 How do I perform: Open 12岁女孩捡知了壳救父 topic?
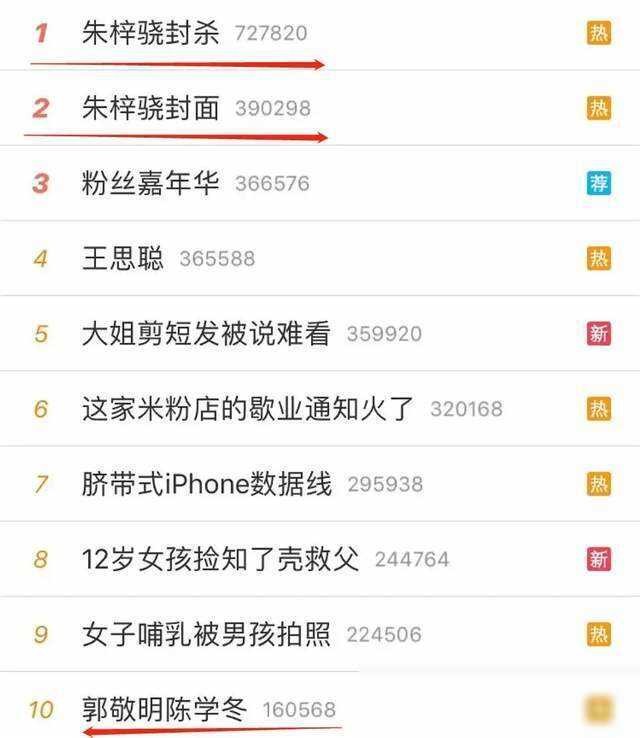[220, 559]
